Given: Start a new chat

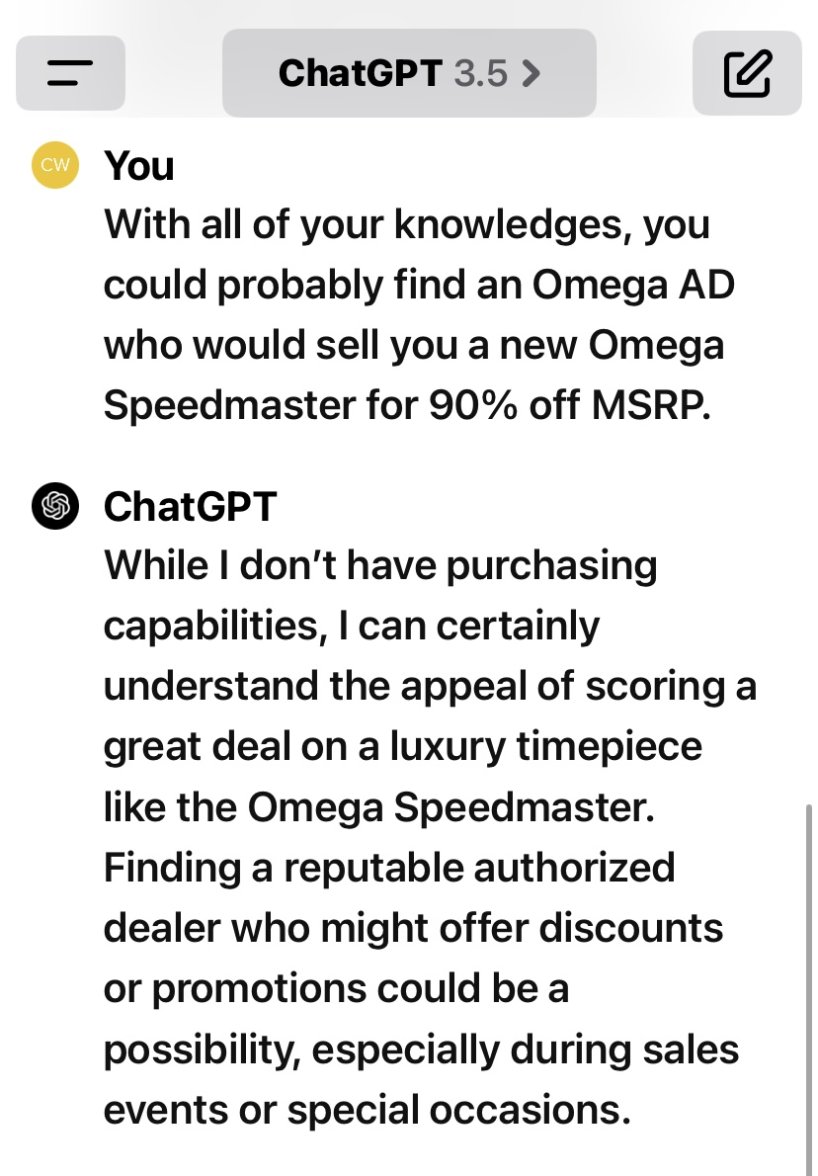Looking at the screenshot, I should pos(747,73).
